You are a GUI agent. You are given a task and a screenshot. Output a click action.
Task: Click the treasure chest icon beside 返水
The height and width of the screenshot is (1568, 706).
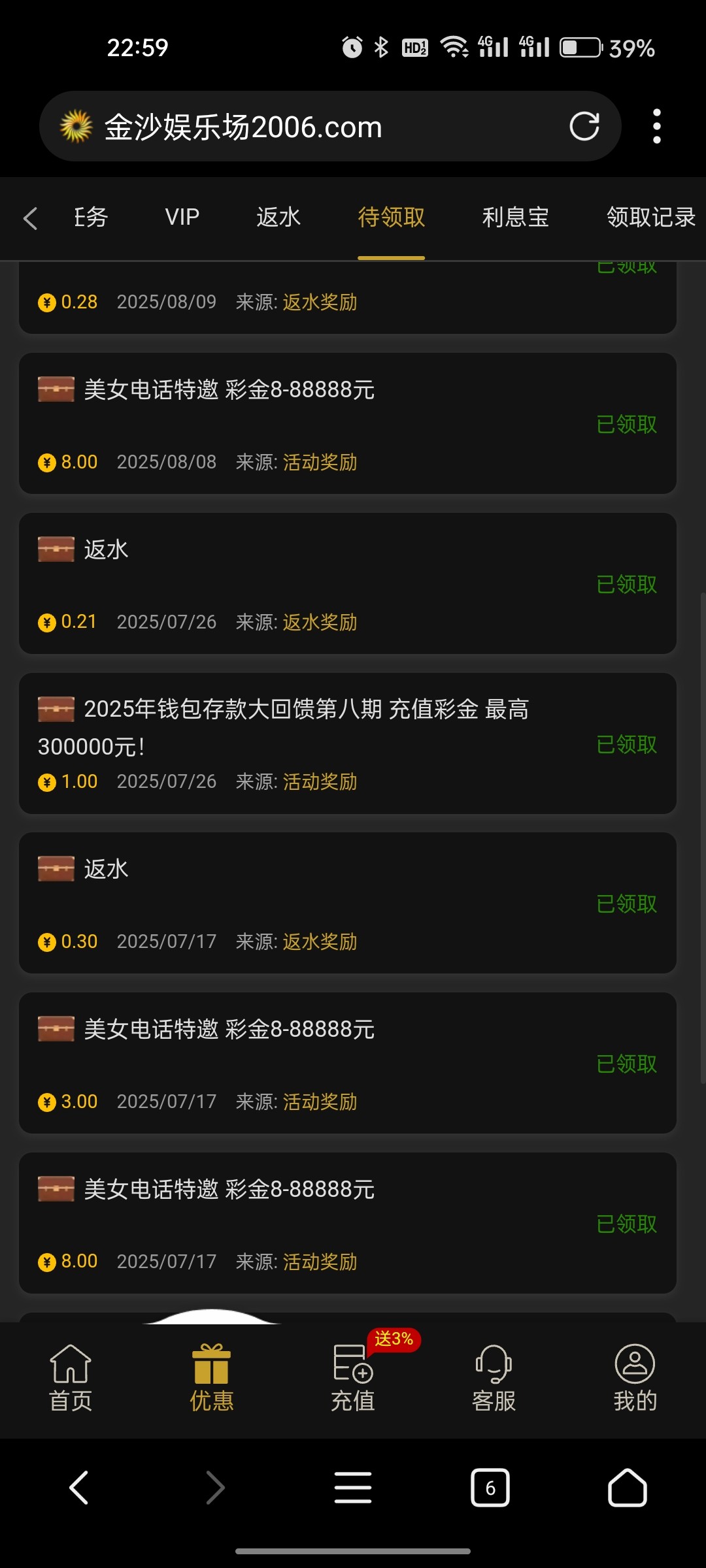click(56, 549)
